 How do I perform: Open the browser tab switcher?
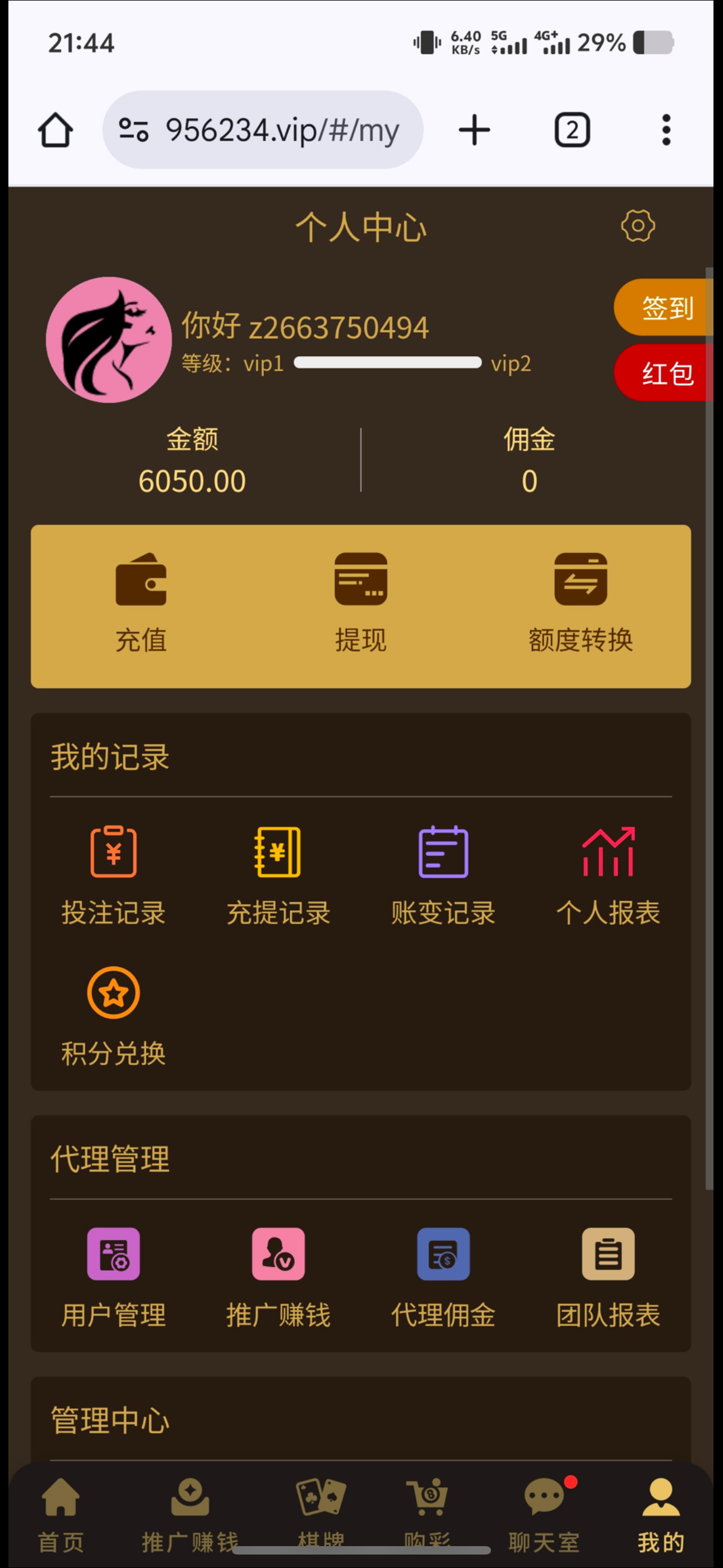click(x=572, y=130)
